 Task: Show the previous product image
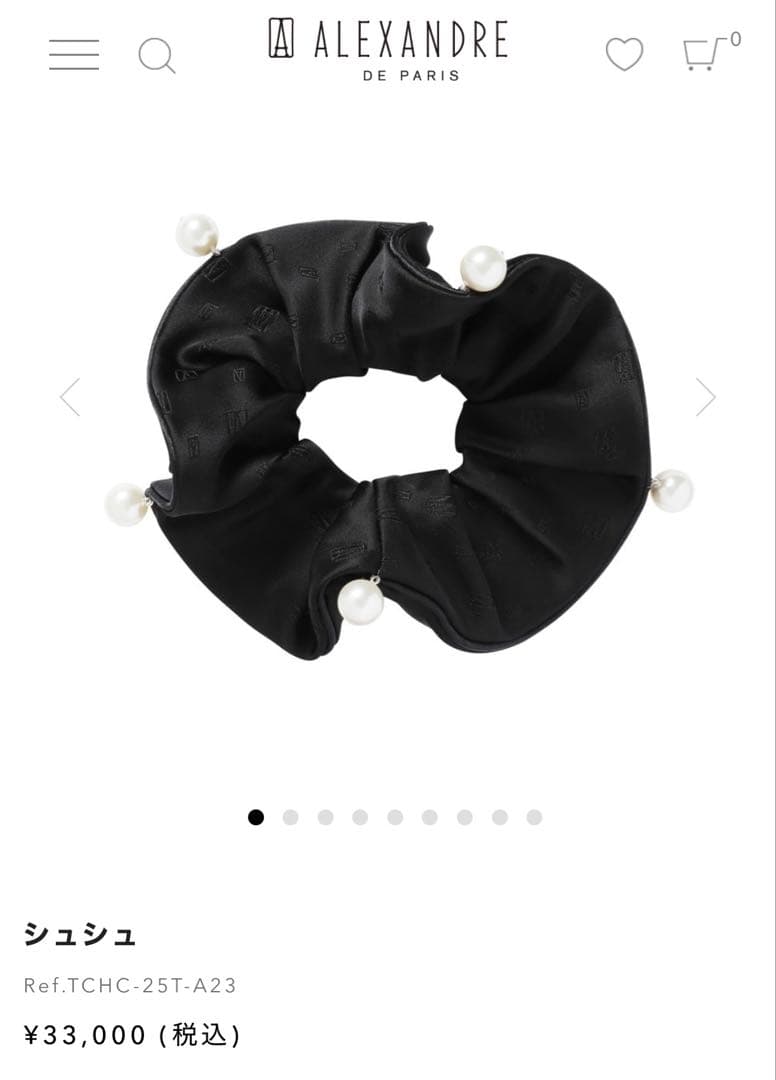click(x=69, y=397)
